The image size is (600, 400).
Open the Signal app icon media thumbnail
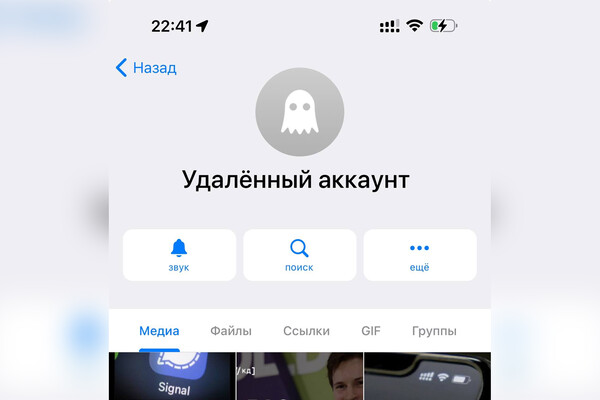[x=171, y=376]
